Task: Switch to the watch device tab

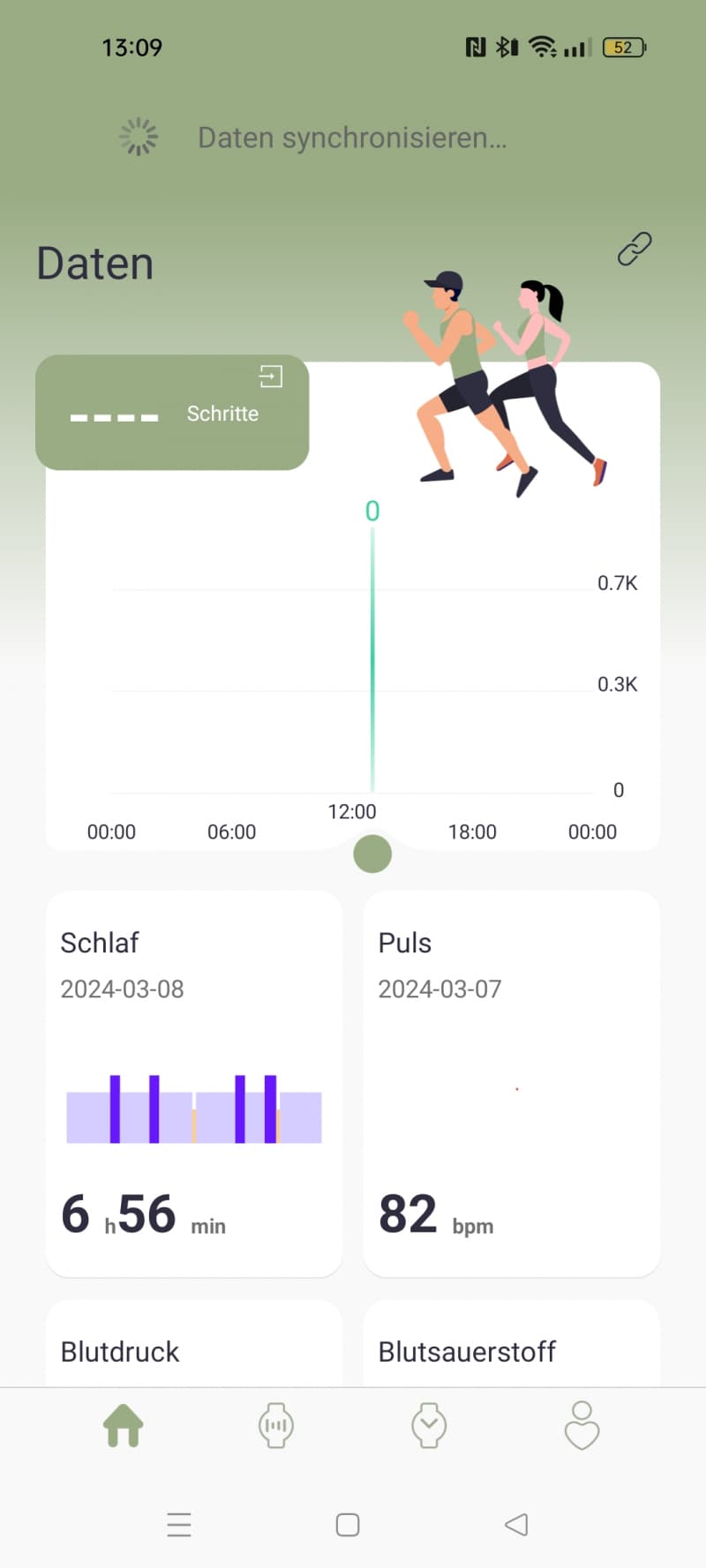Action: [x=429, y=1425]
